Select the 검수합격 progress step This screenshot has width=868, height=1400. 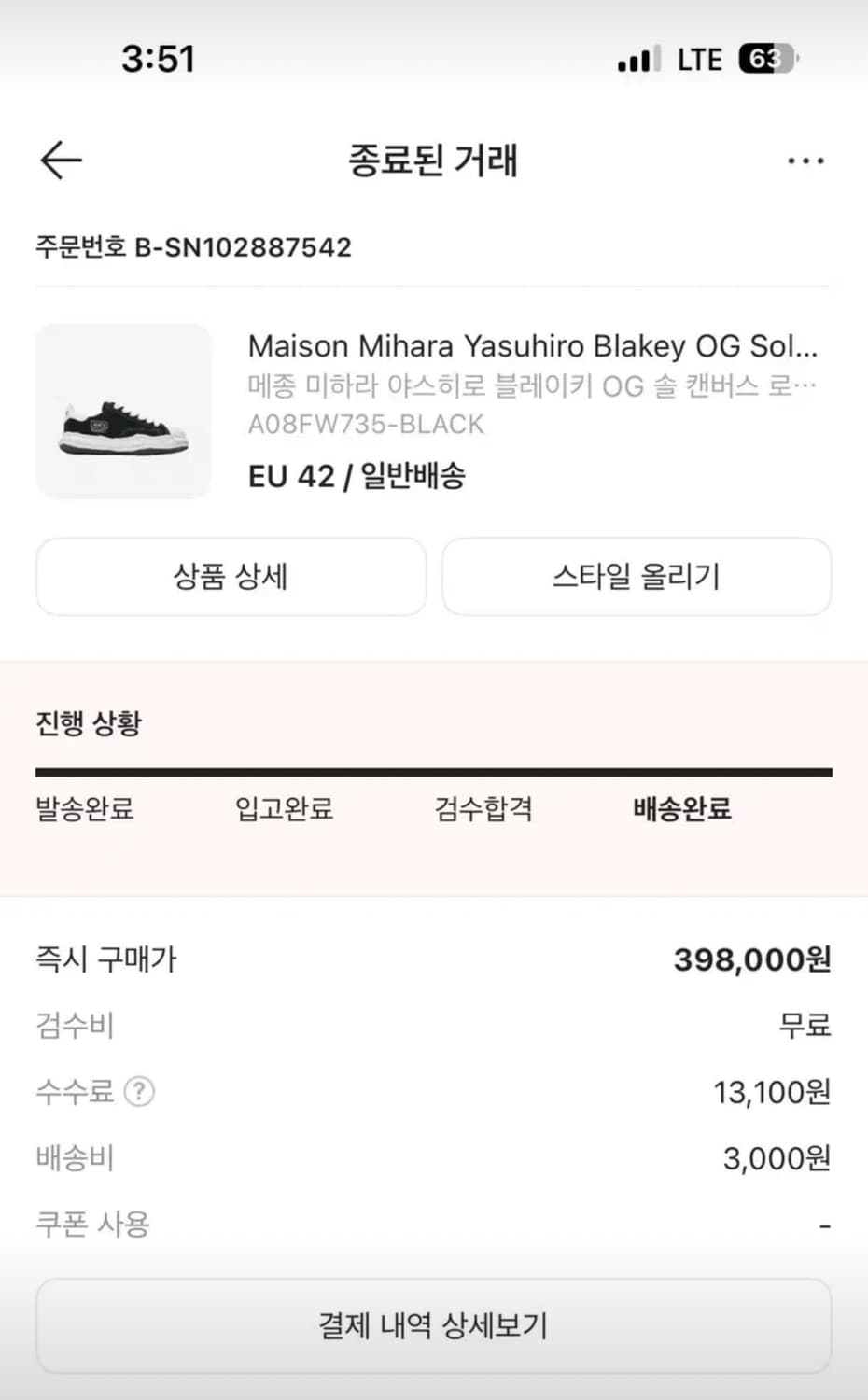(x=483, y=810)
